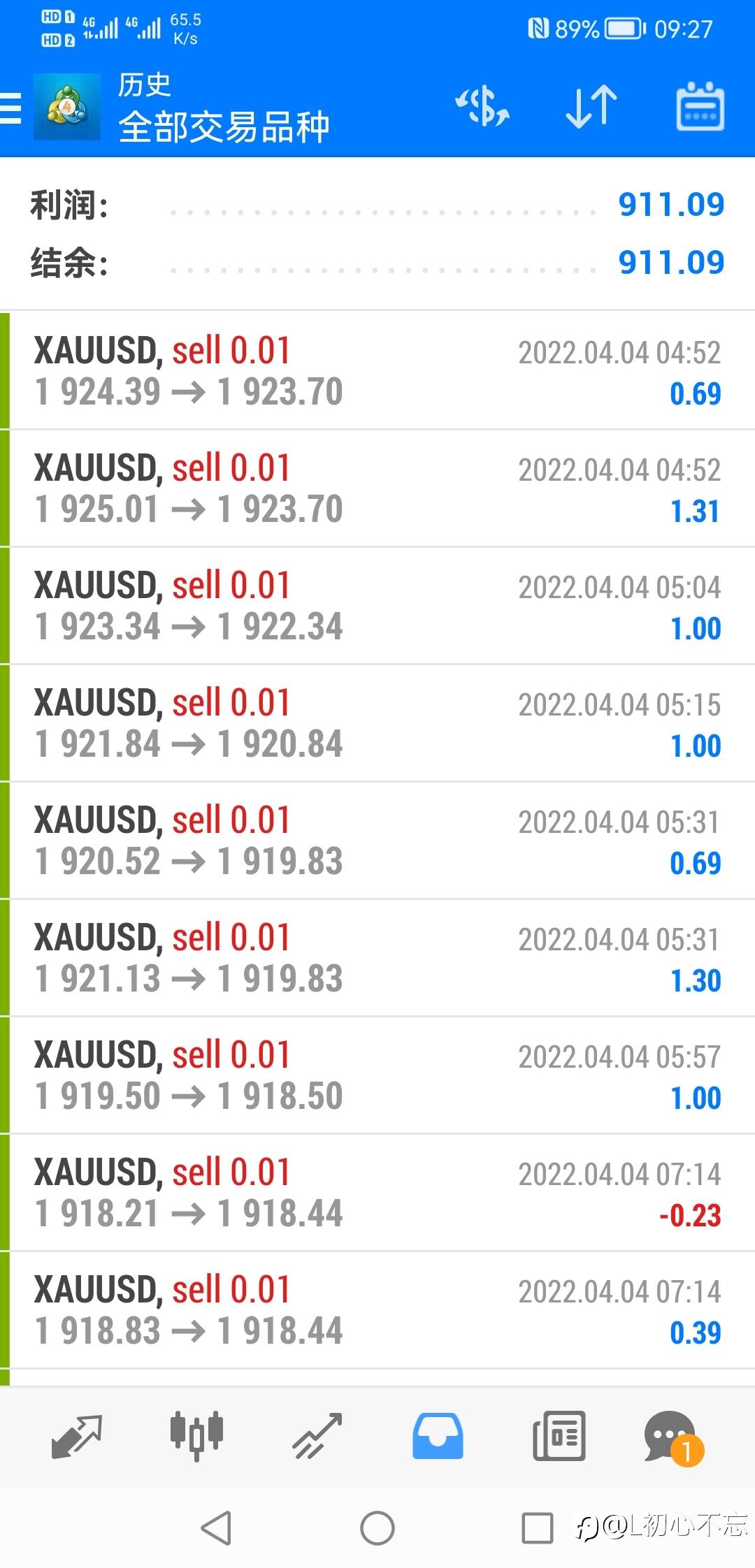Open the News tab
755x1568 pixels.
coord(559,1437)
